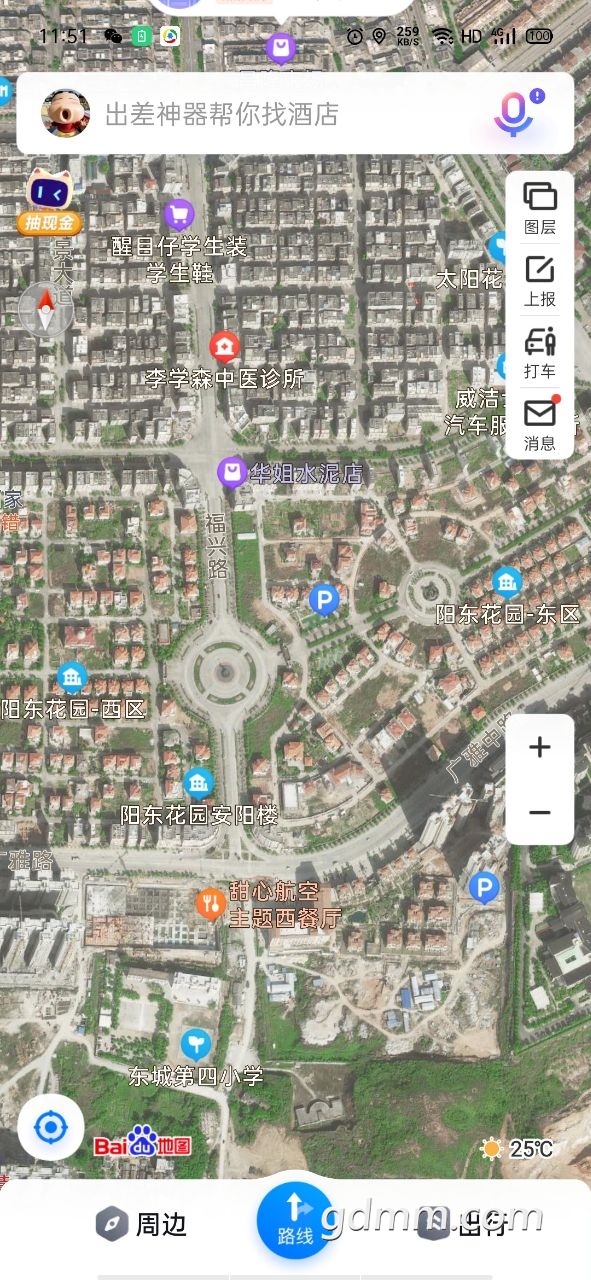The image size is (591, 1280).
Task: Recenter map on my location
Action: [x=50, y=1128]
